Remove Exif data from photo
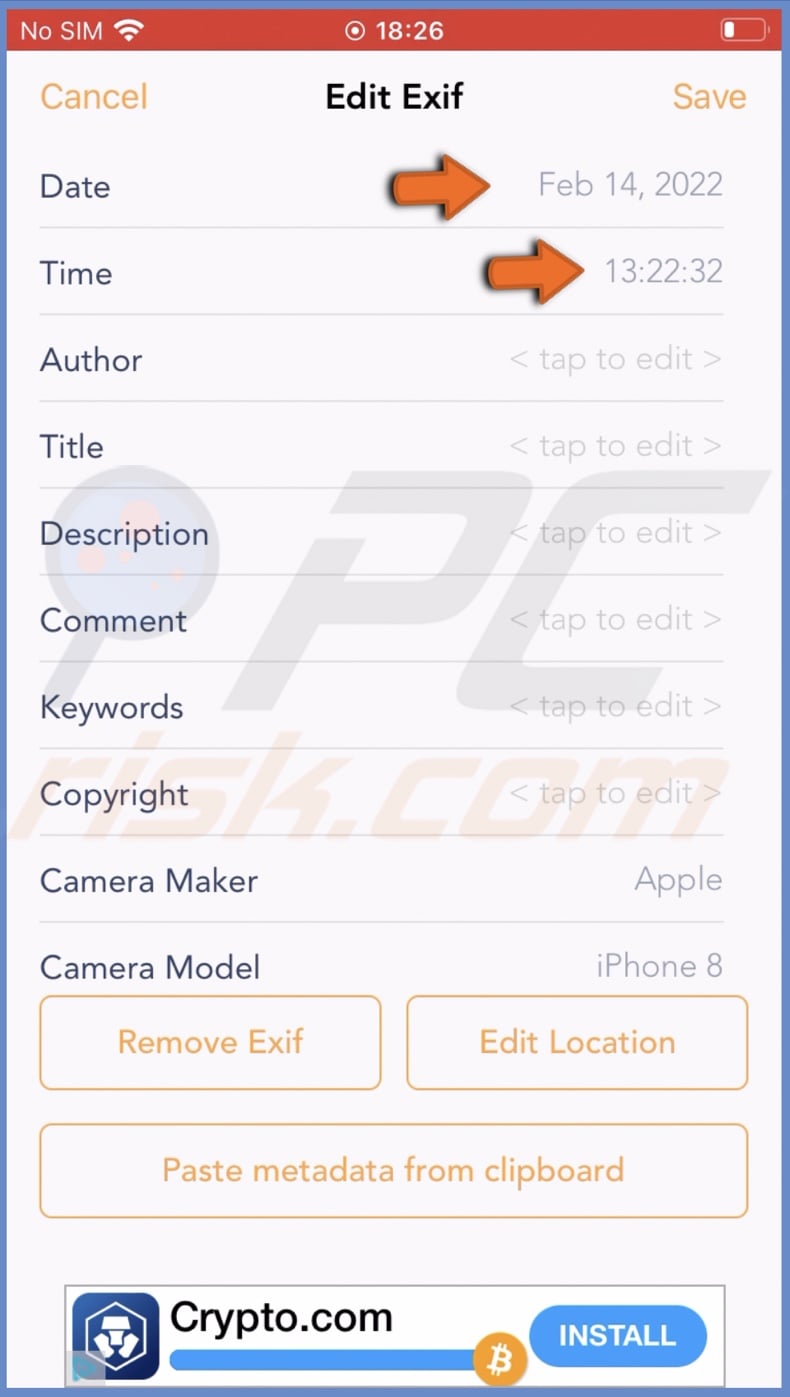790x1397 pixels. click(210, 1042)
